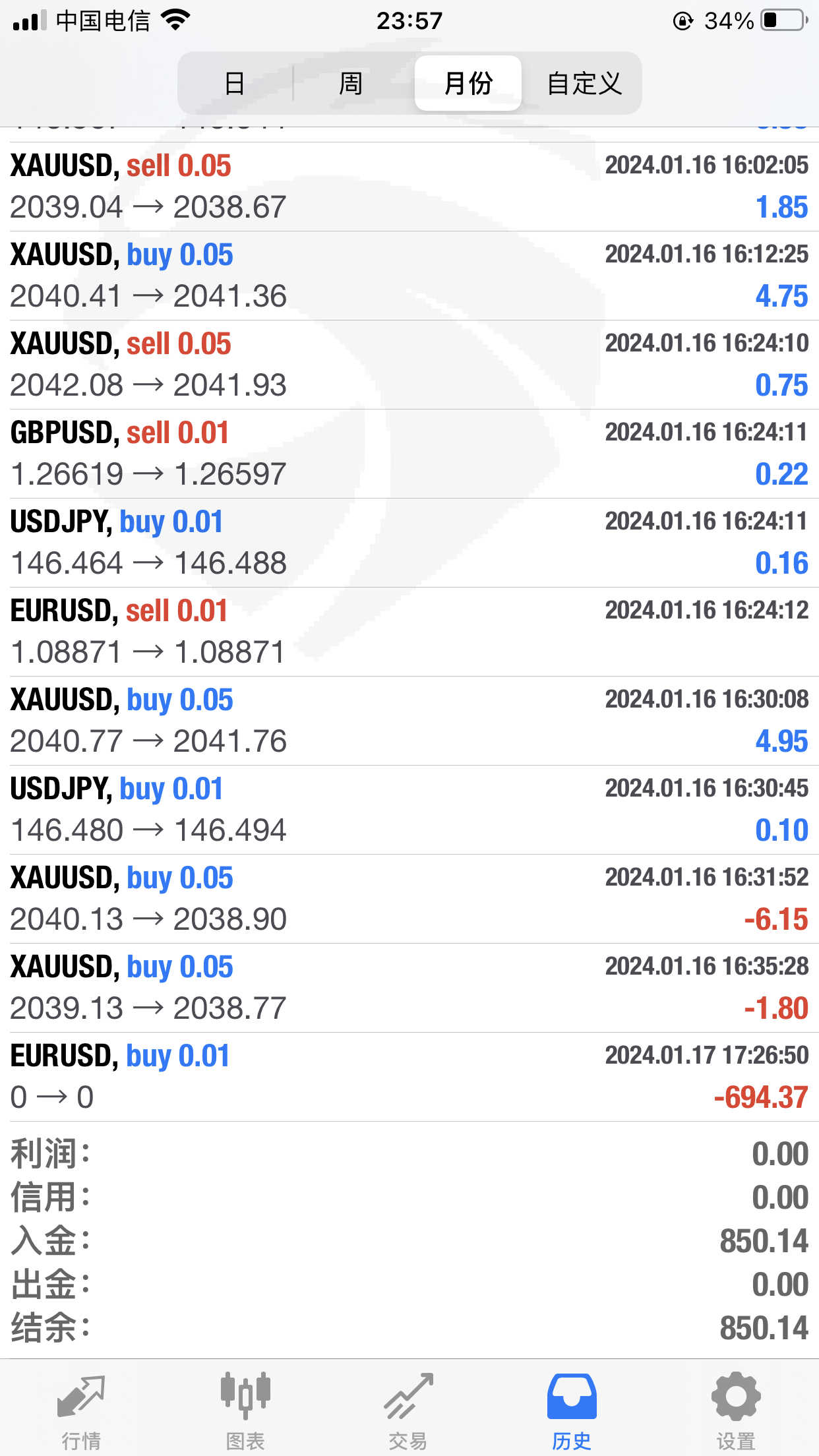Screen dimensions: 819x1456
Task: Expand the GBPUSD sell 0.01 trade
Action: 409,454
